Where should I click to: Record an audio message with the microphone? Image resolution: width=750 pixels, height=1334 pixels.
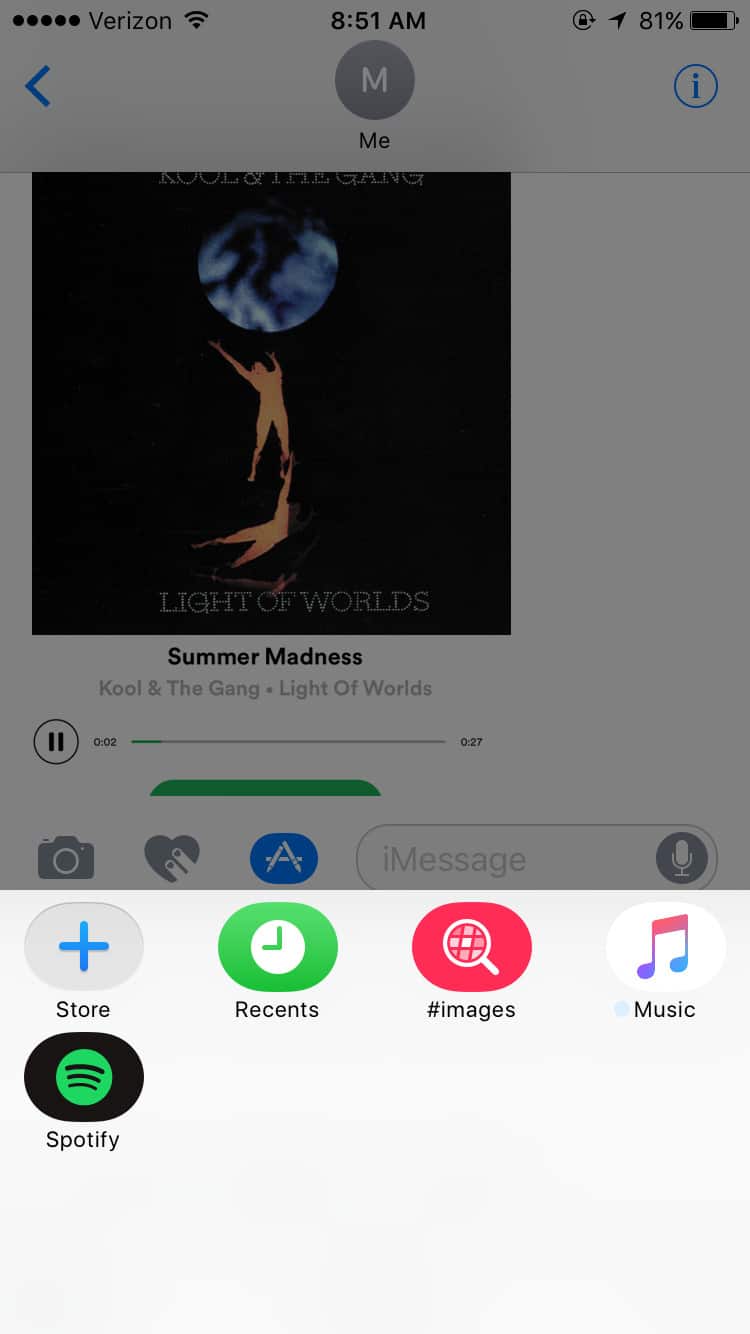pos(682,858)
